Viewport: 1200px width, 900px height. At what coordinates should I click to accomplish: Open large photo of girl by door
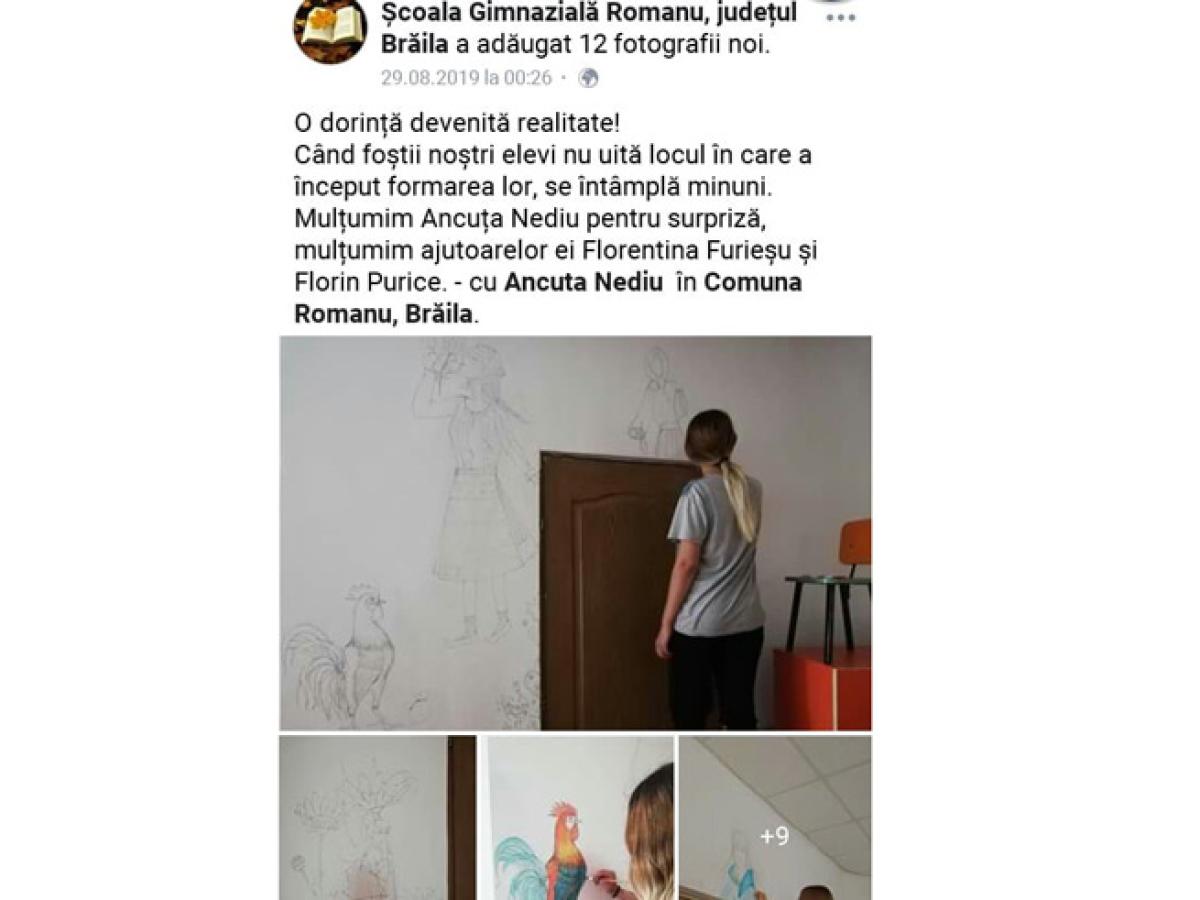pos(575,532)
